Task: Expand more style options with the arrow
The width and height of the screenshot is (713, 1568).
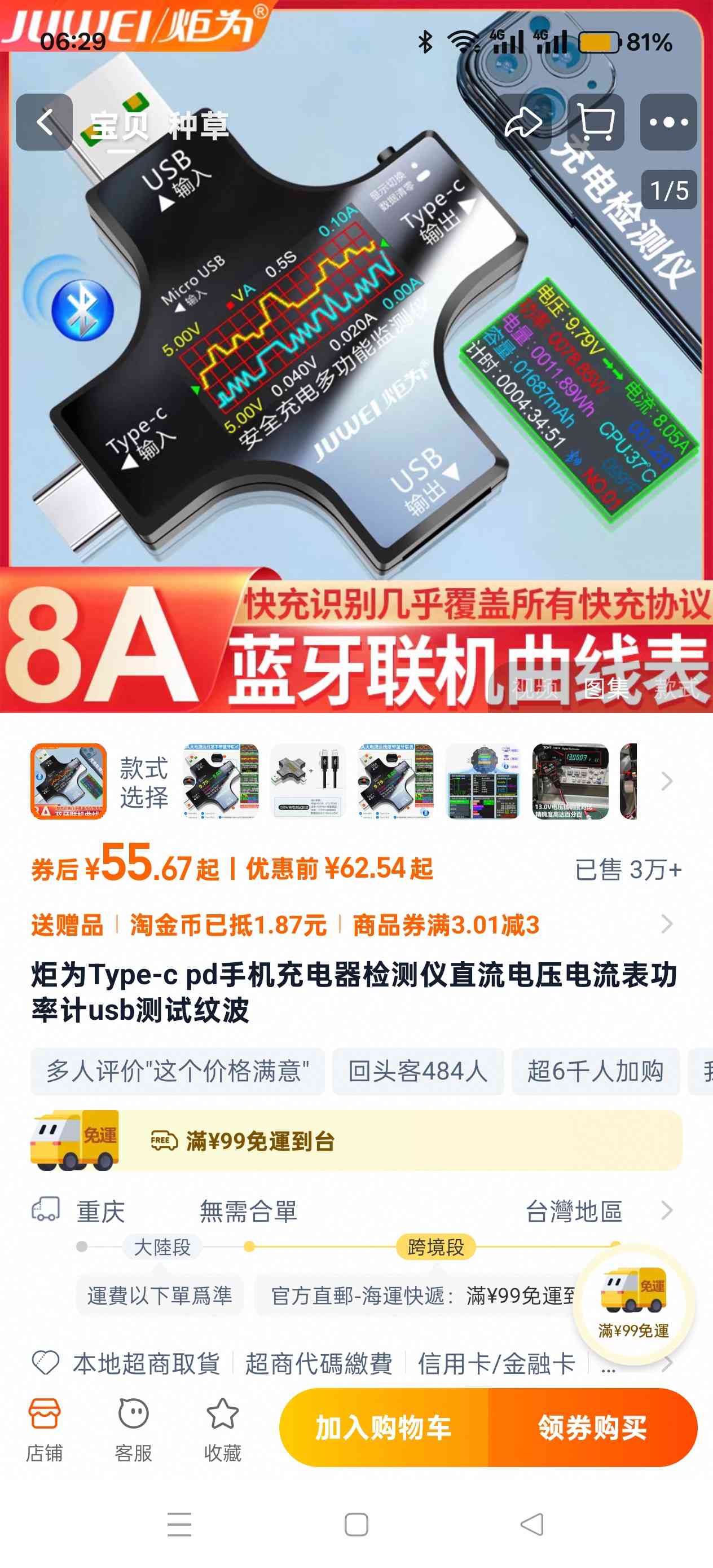Action: 667,781
